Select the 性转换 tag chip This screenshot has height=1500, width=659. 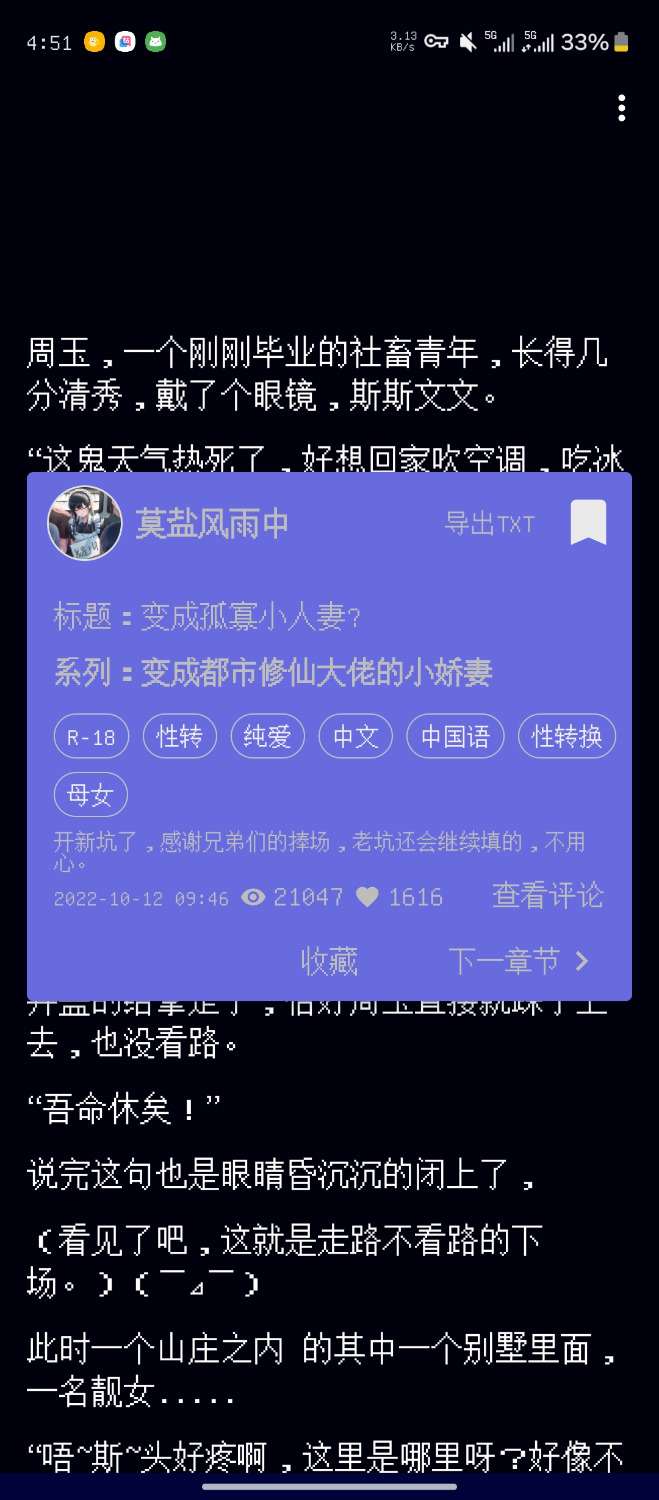pos(567,737)
